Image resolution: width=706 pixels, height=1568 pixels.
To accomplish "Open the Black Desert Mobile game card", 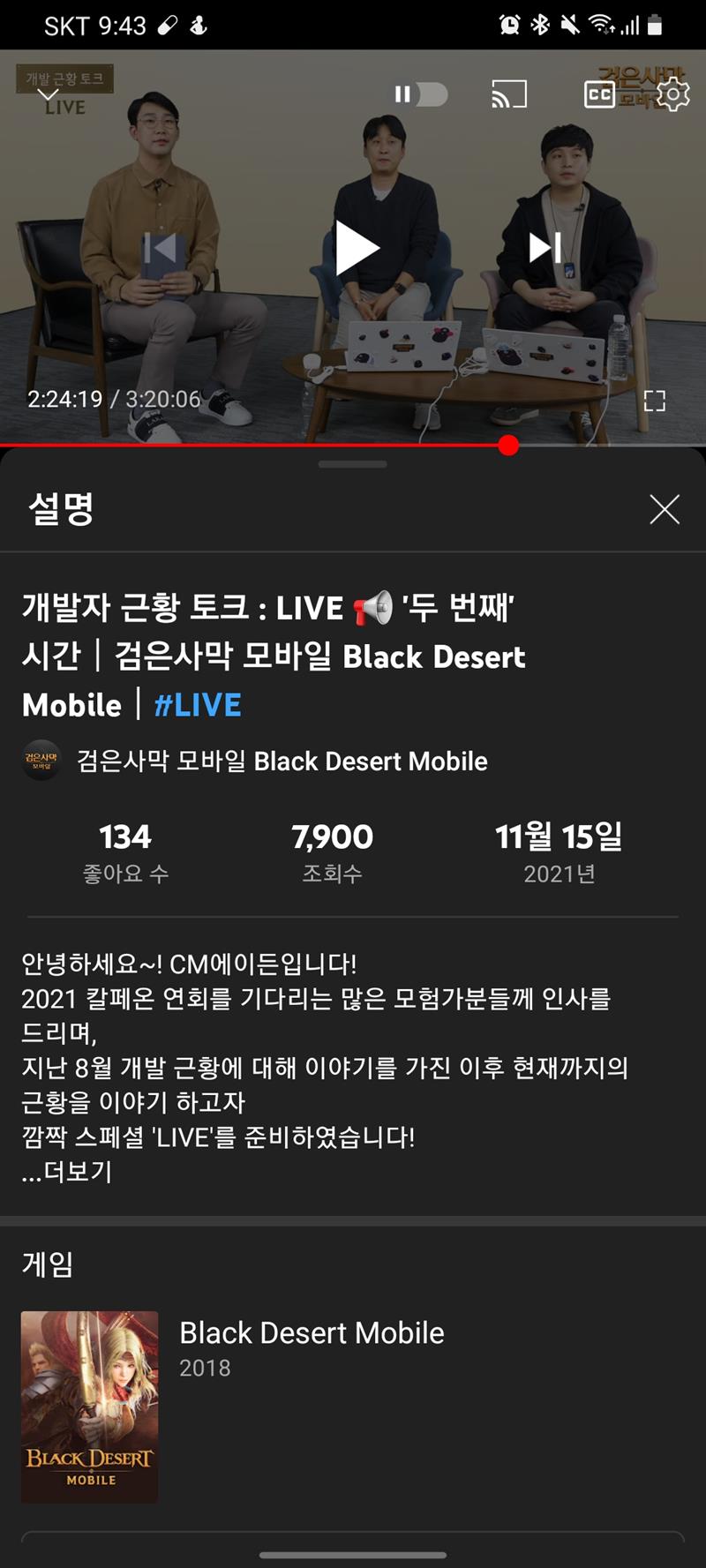I will (311, 1332).
